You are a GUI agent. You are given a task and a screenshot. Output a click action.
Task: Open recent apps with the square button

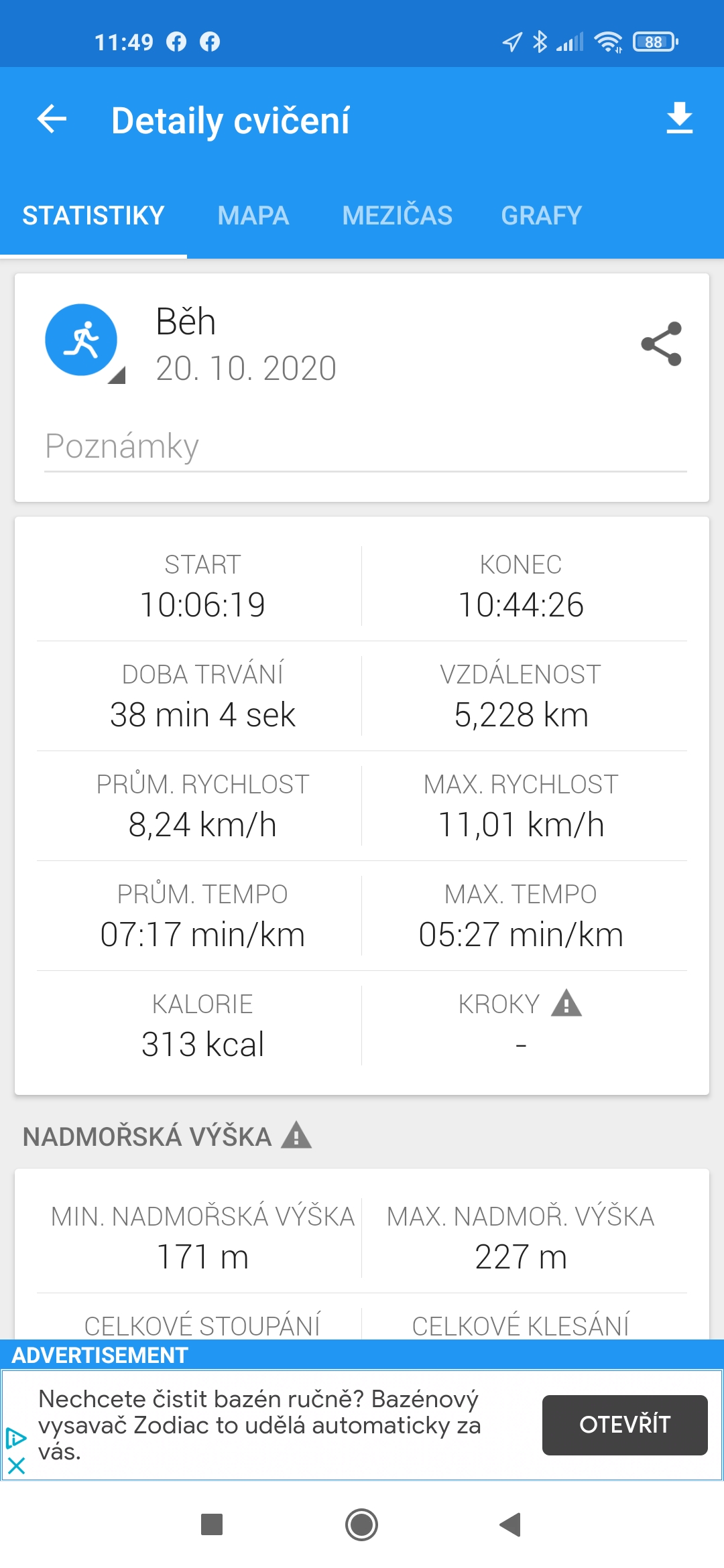212,1524
